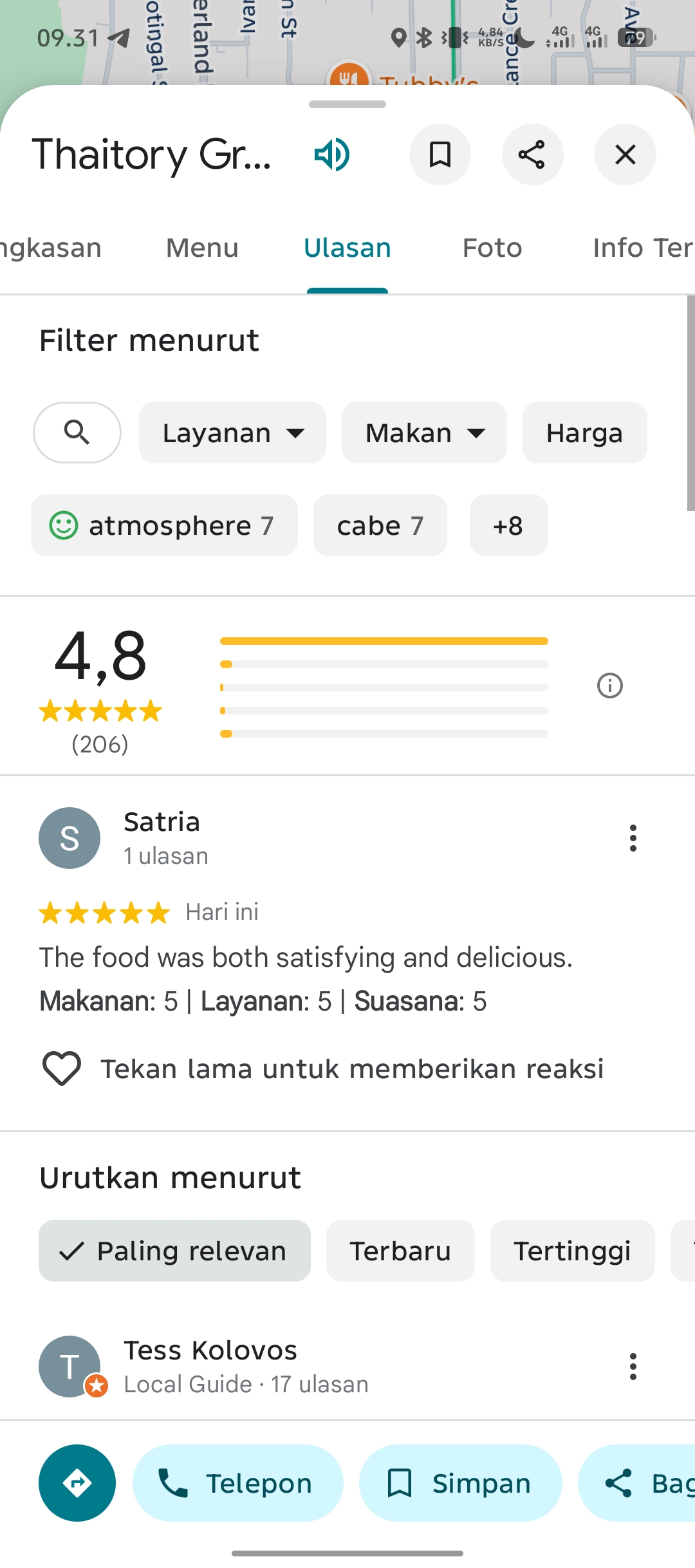695x1568 pixels.
Task: Show the +8 more review topics
Action: click(x=508, y=525)
